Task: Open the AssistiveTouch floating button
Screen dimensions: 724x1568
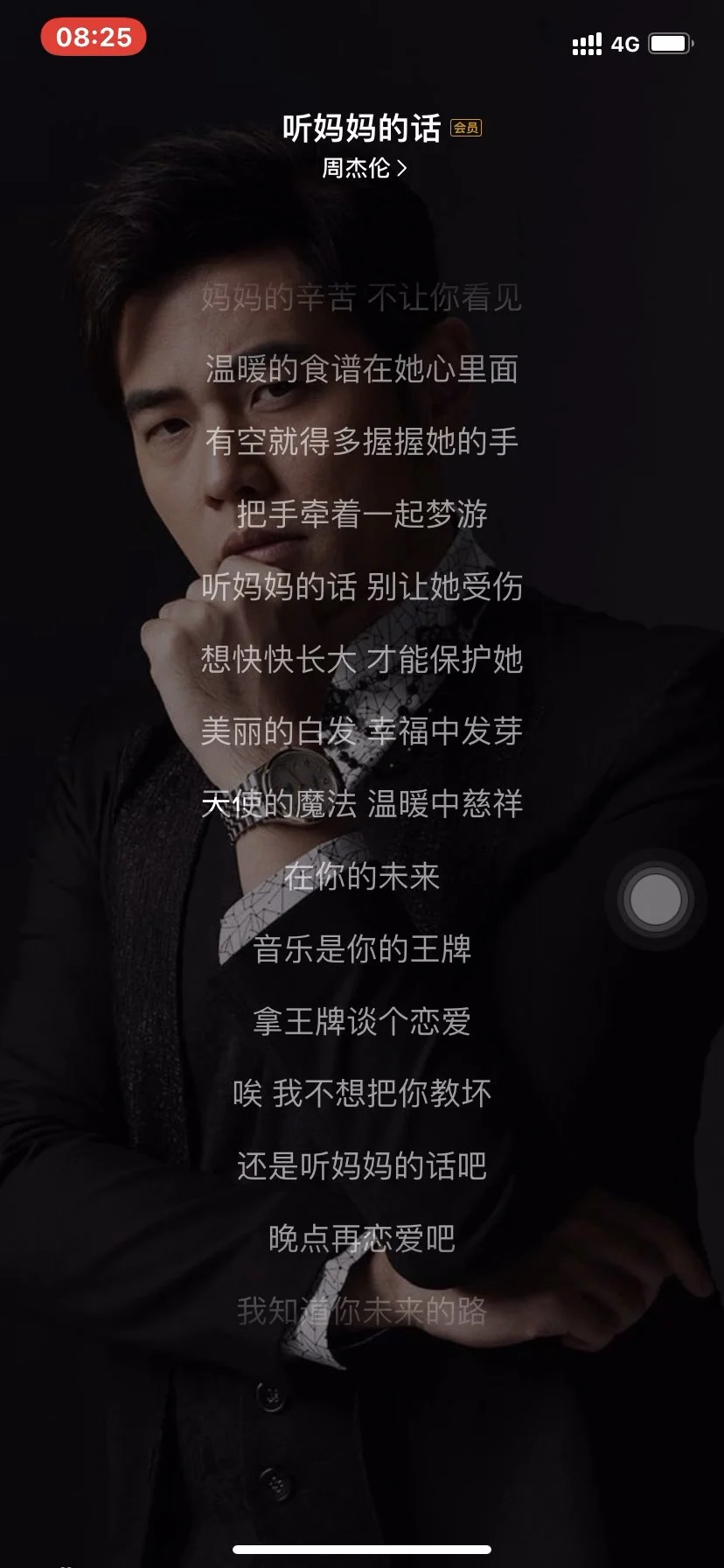Action: coord(655,899)
